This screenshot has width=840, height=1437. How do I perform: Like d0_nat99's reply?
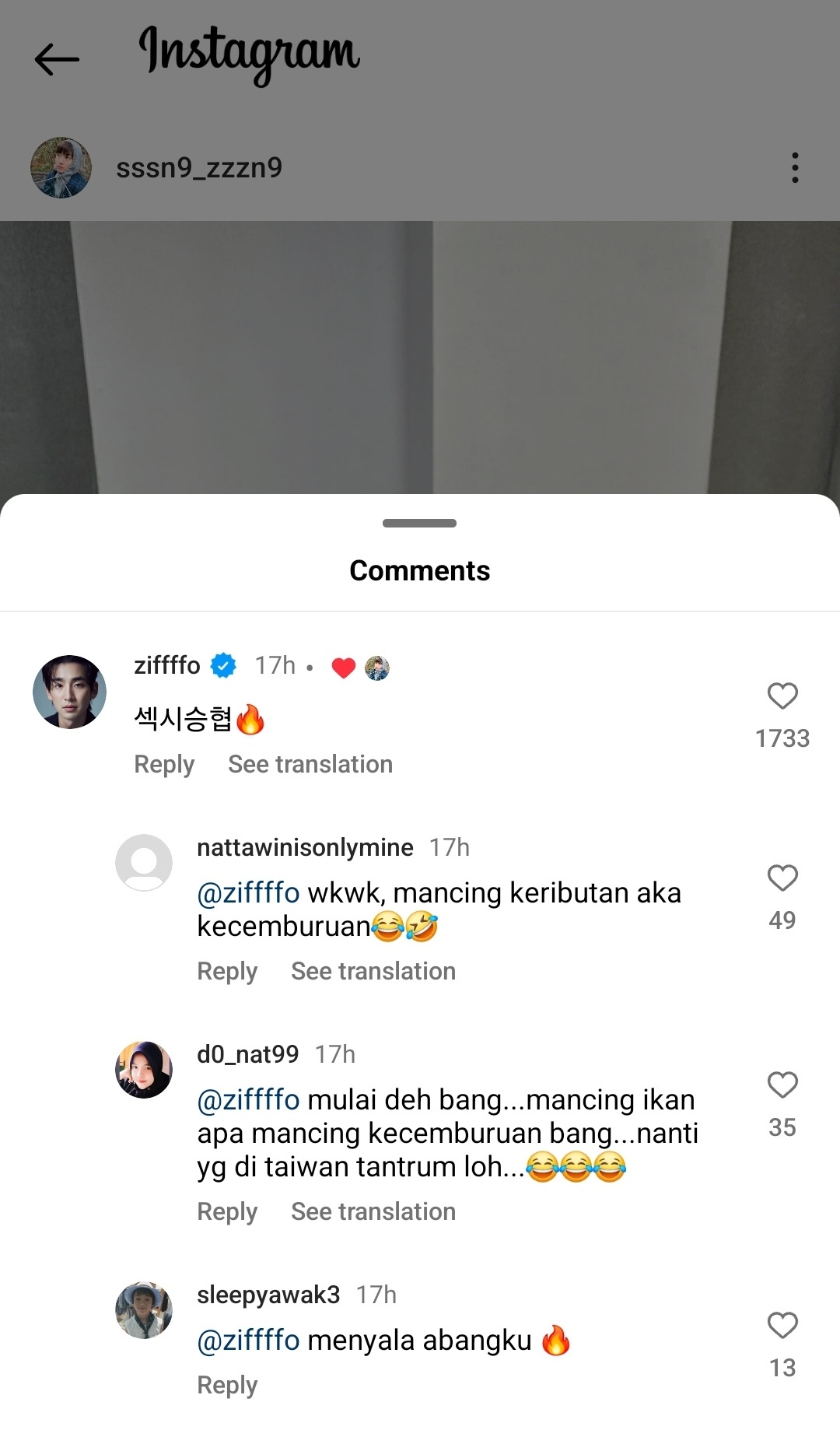click(782, 1085)
